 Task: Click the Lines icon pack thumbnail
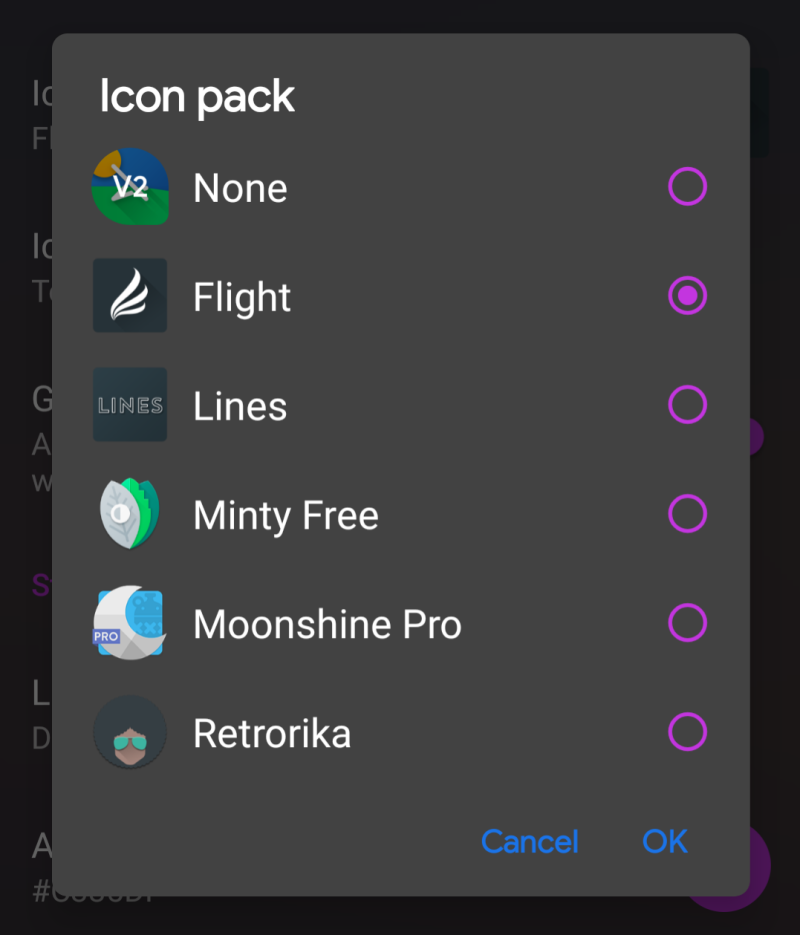130,405
